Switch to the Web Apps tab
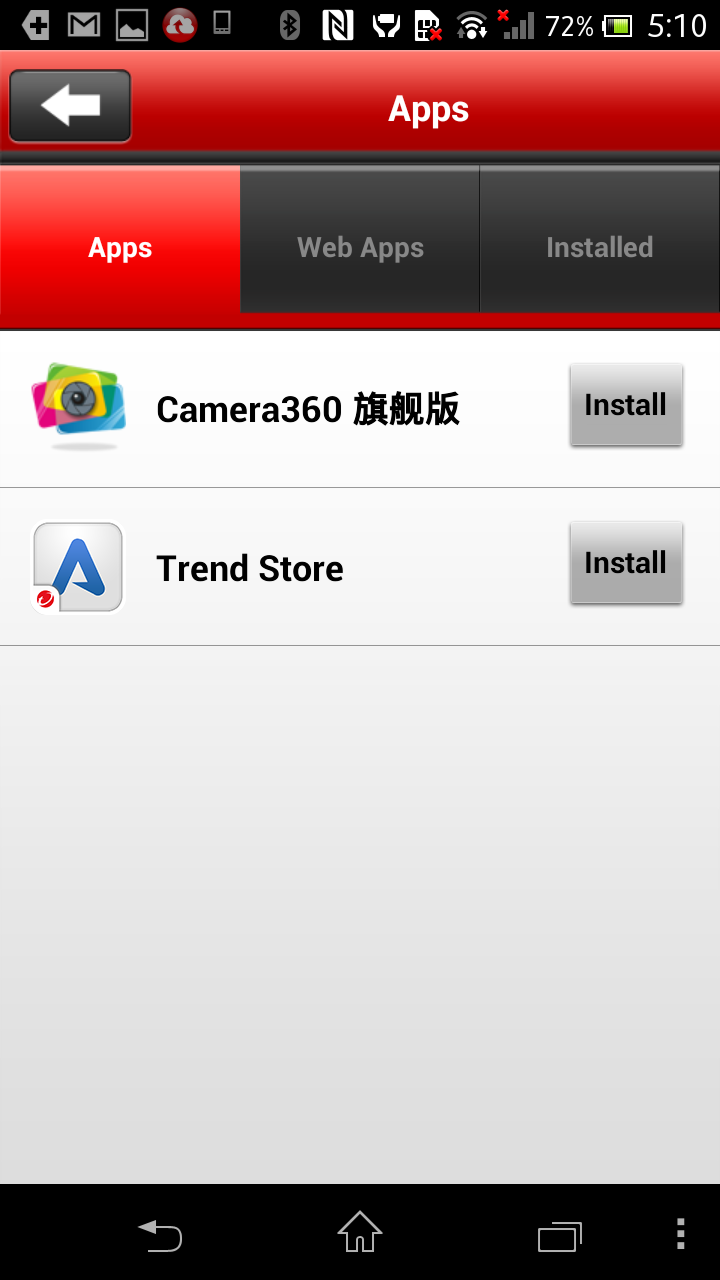 click(359, 247)
